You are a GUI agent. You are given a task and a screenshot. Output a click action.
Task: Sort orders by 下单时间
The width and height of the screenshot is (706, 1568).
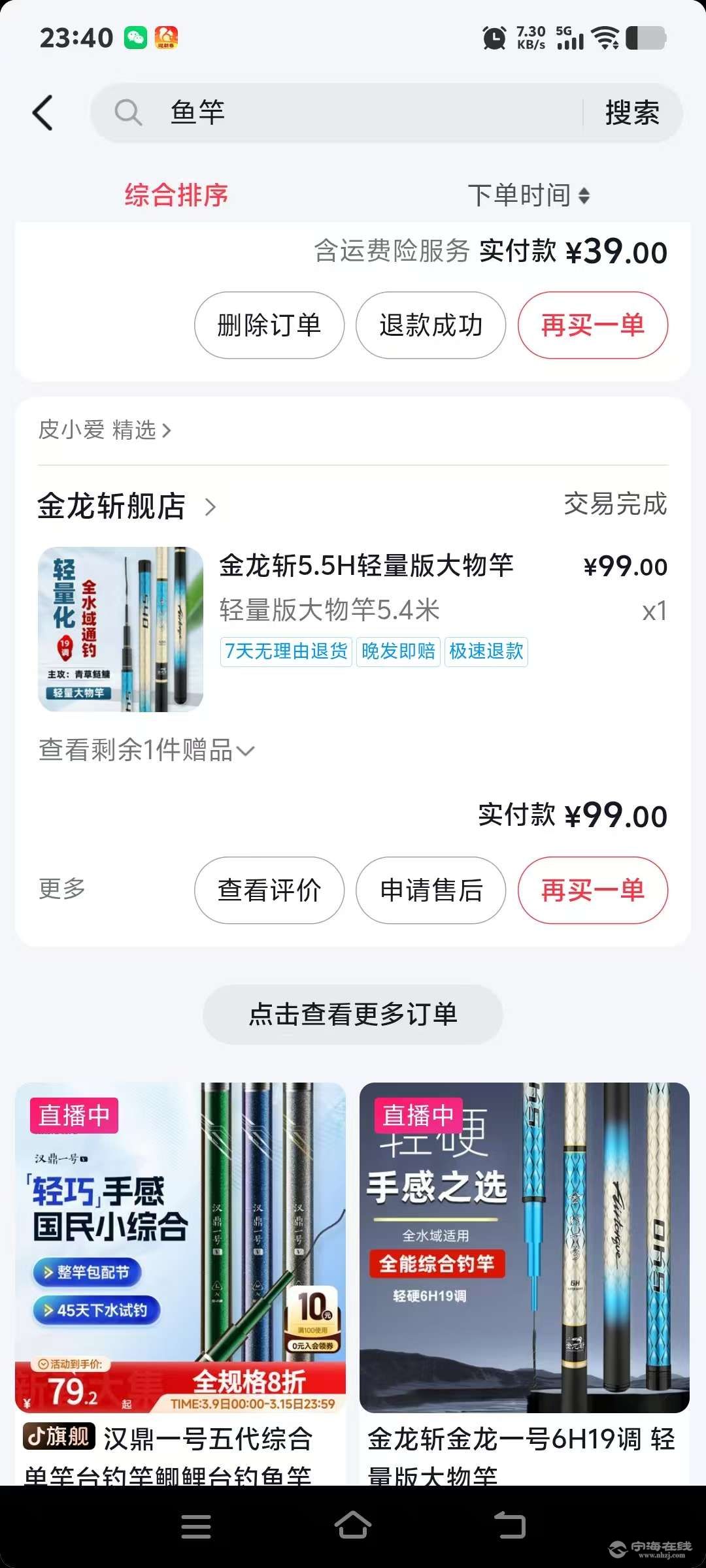528,195
